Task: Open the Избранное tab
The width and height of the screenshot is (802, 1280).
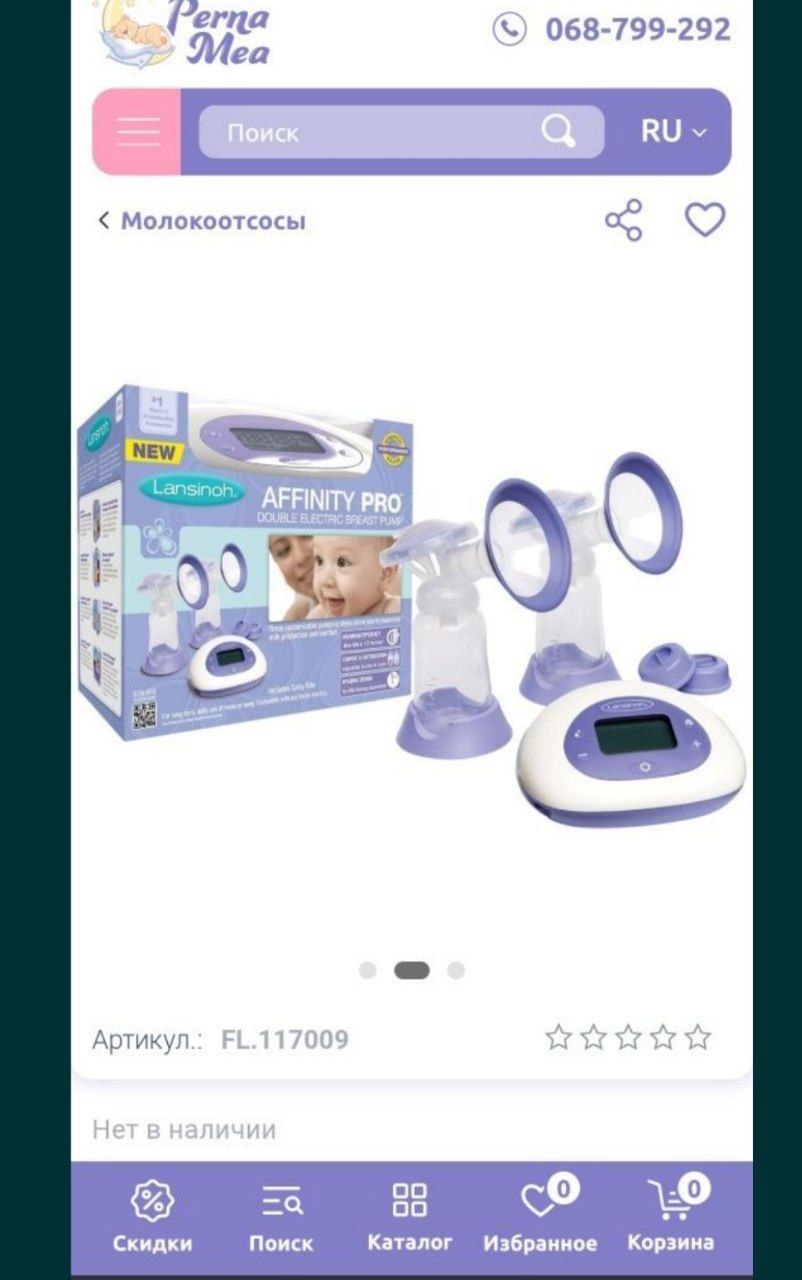Action: coord(540,1215)
